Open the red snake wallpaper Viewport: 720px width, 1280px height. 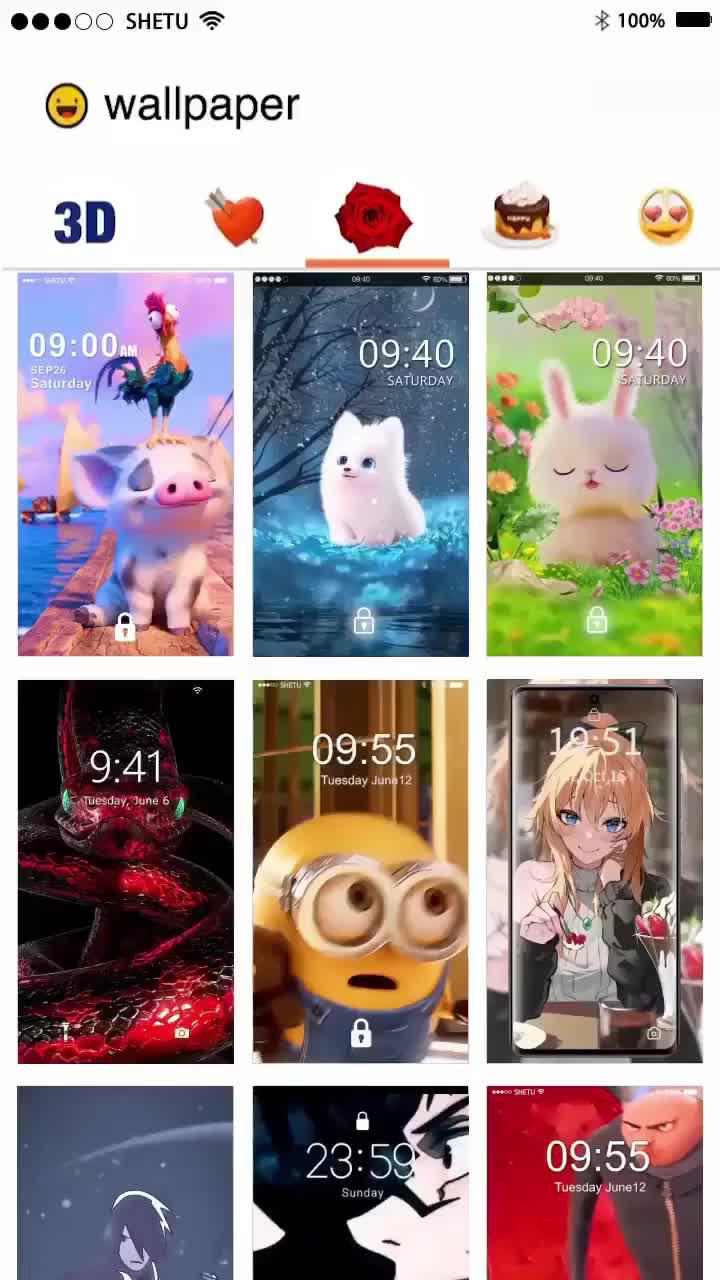pyautogui.click(x=126, y=871)
